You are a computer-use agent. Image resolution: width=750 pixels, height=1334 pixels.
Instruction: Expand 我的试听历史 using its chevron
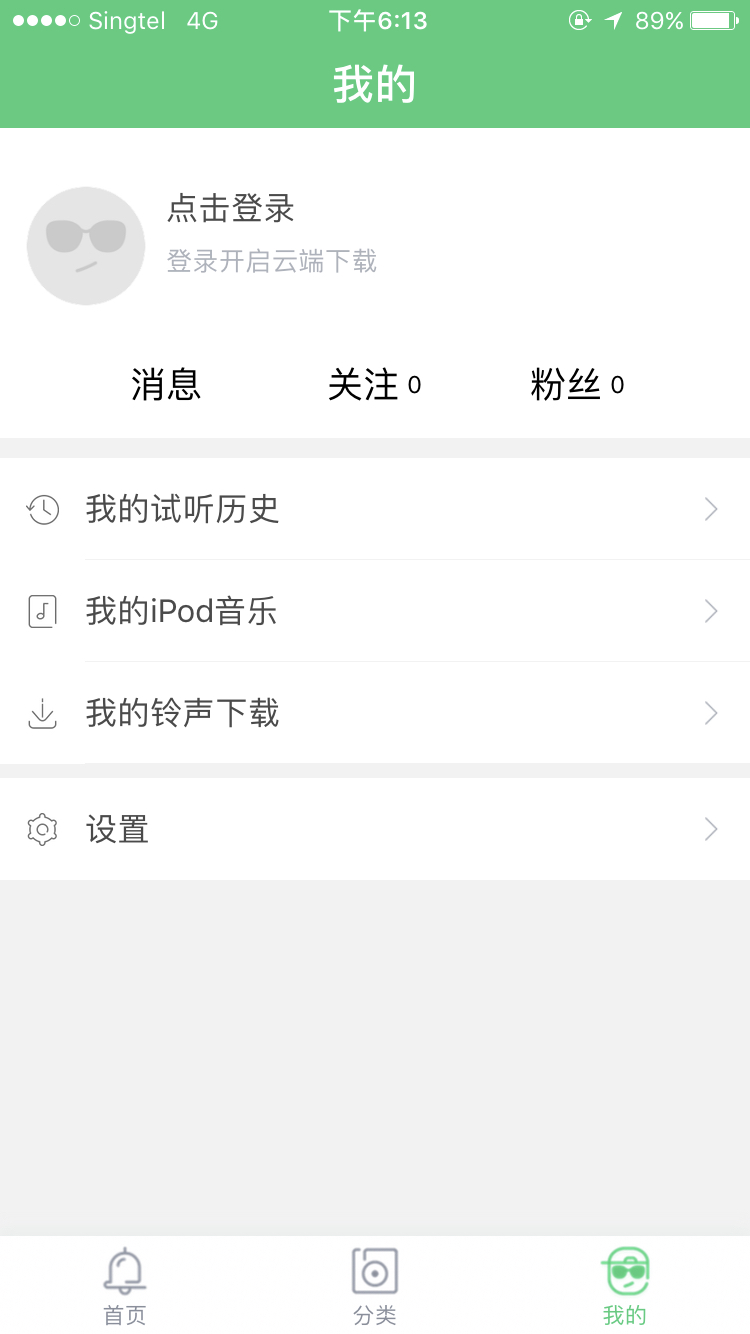click(x=710, y=509)
